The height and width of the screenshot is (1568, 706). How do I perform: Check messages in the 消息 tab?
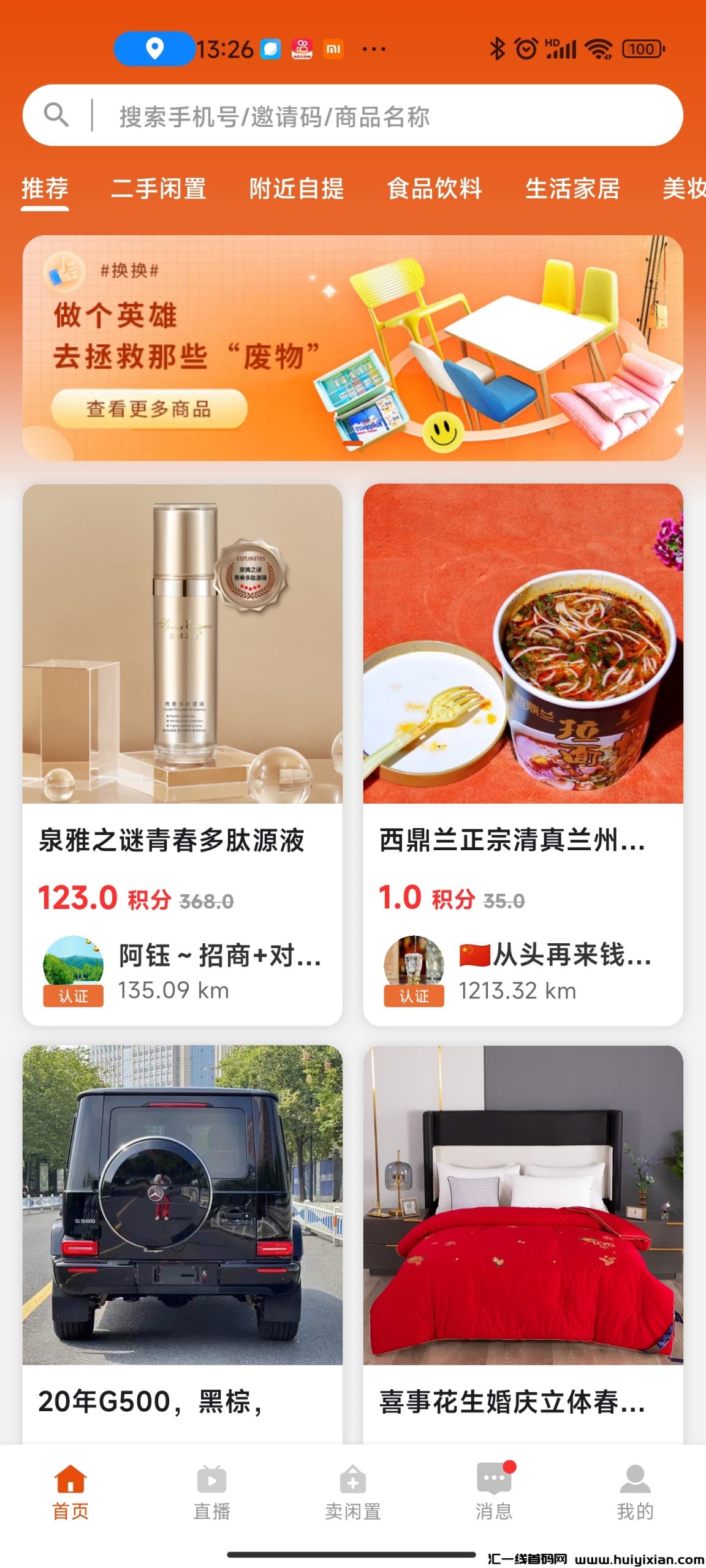(494, 1492)
